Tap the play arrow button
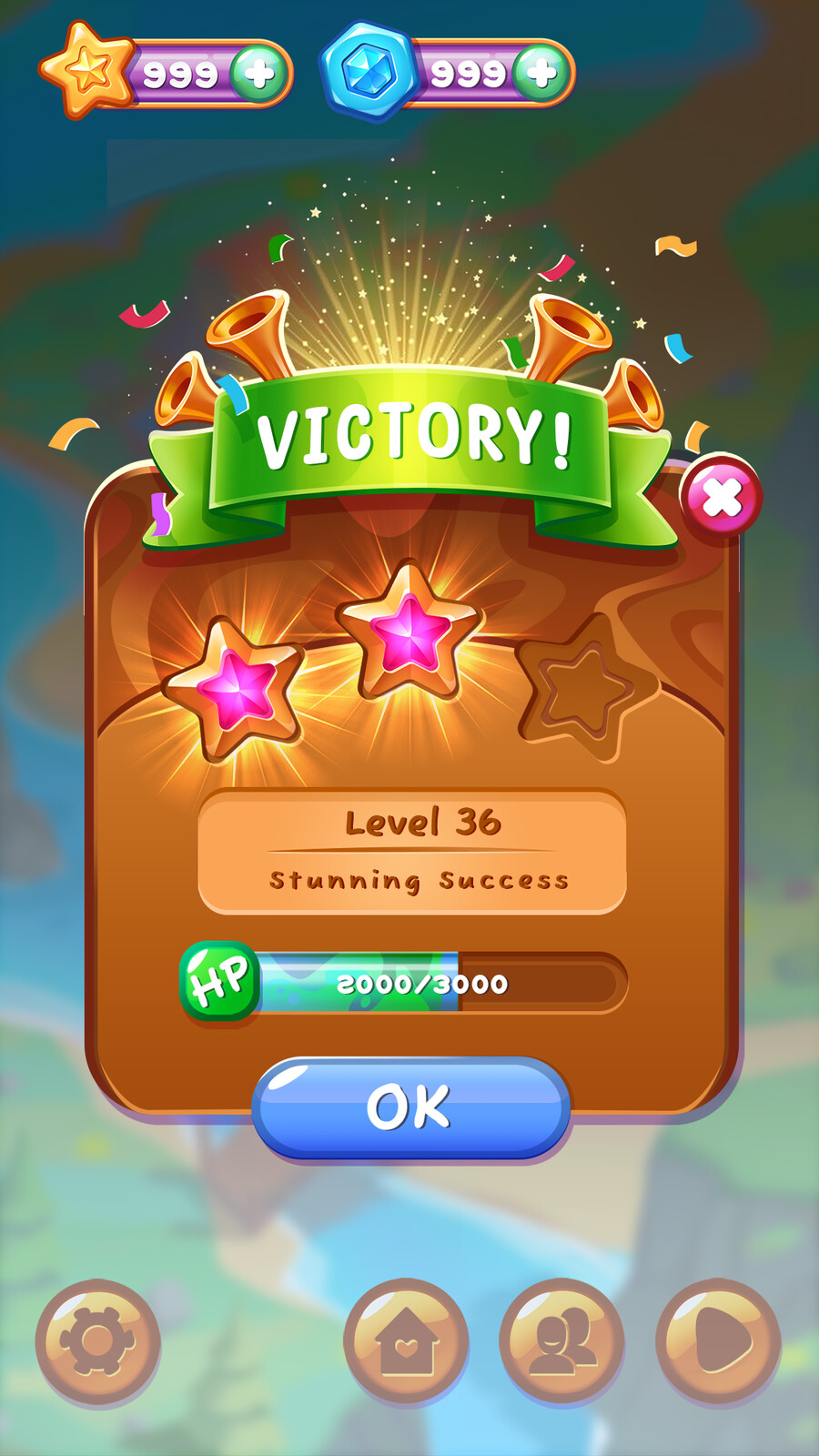 pos(718,1340)
